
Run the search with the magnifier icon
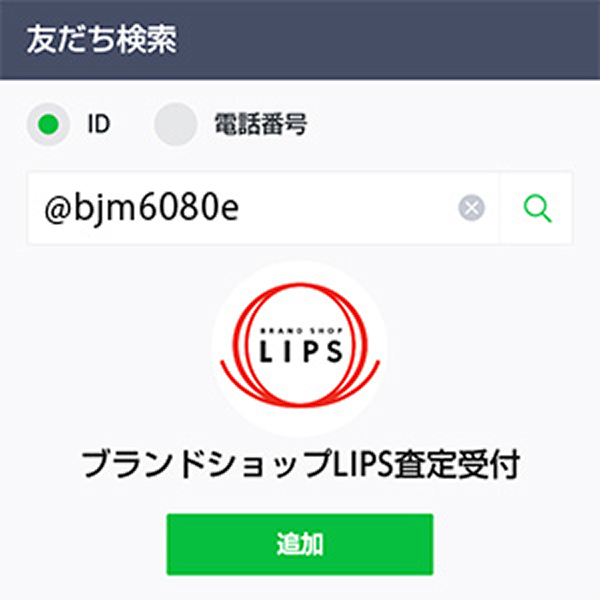click(x=537, y=208)
